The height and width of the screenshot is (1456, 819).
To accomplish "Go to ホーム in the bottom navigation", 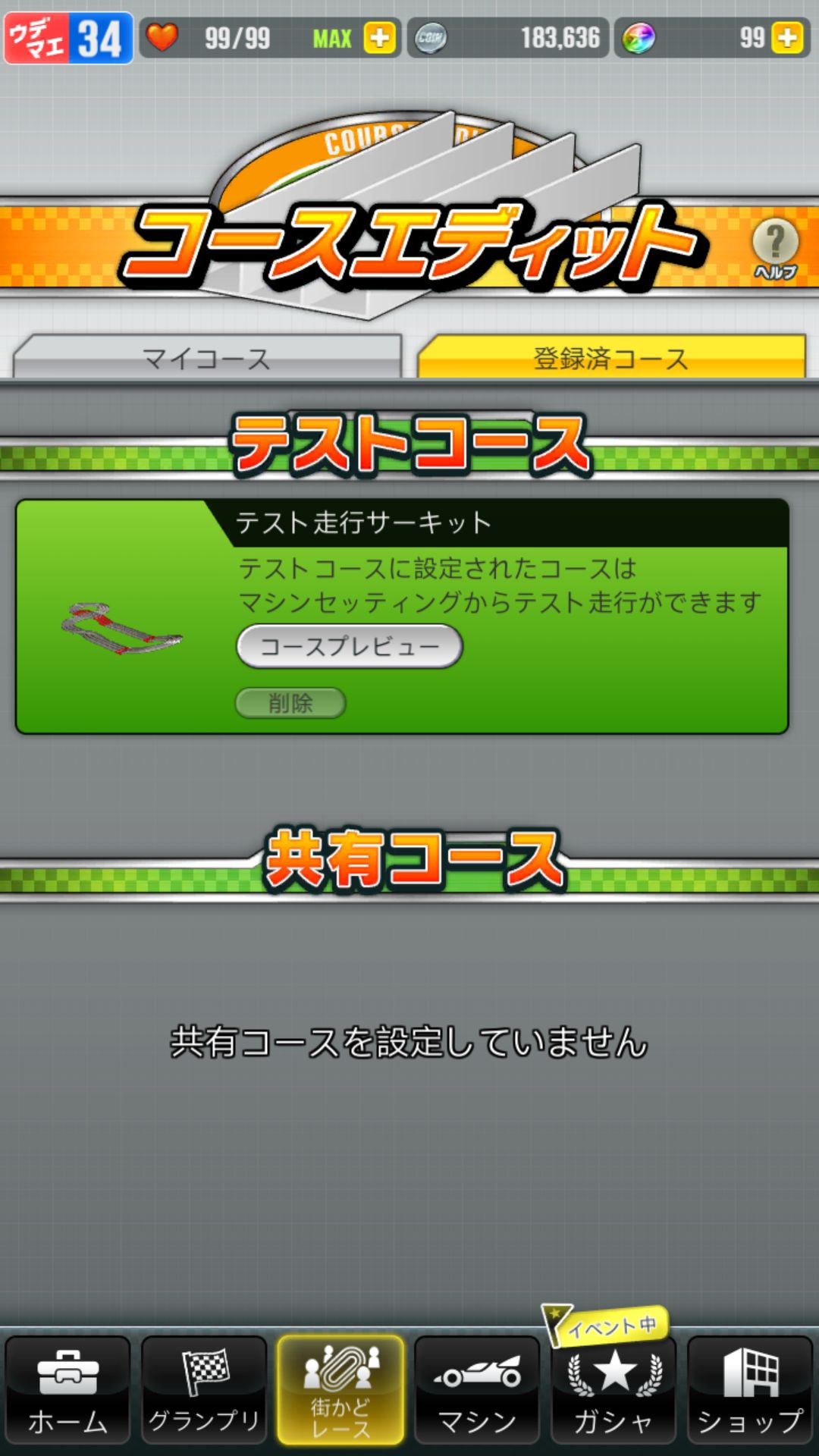I will click(68, 1391).
